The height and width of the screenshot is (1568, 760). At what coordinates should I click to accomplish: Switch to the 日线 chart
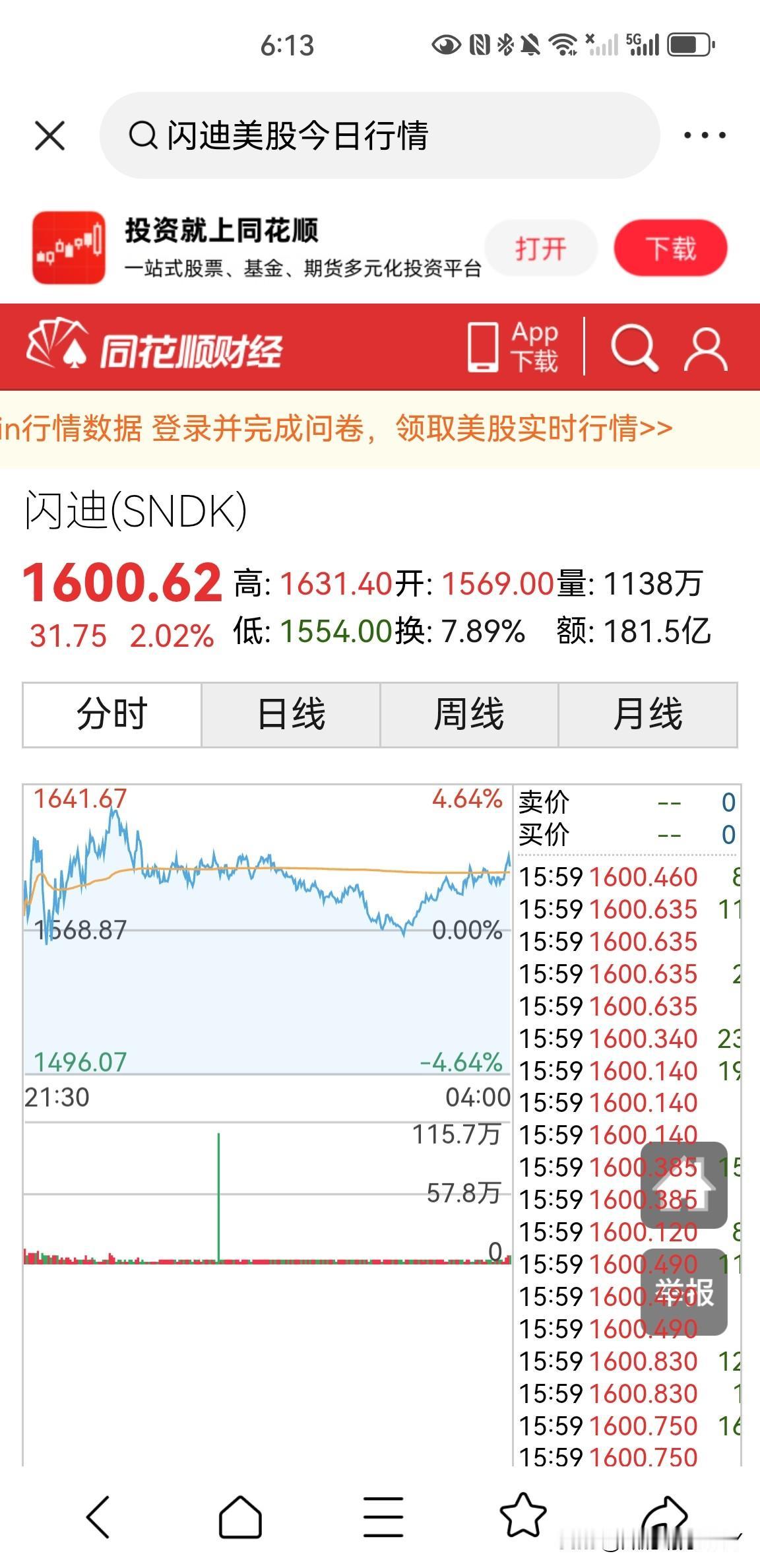pyautogui.click(x=291, y=715)
